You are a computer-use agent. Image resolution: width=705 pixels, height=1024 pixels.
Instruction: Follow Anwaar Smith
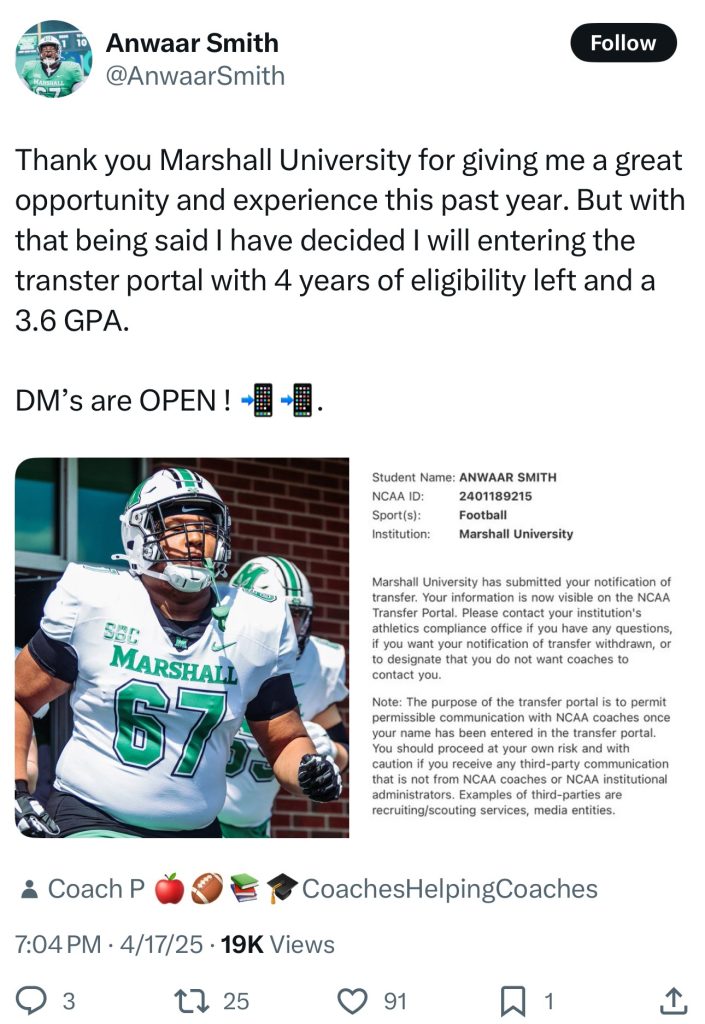(623, 43)
